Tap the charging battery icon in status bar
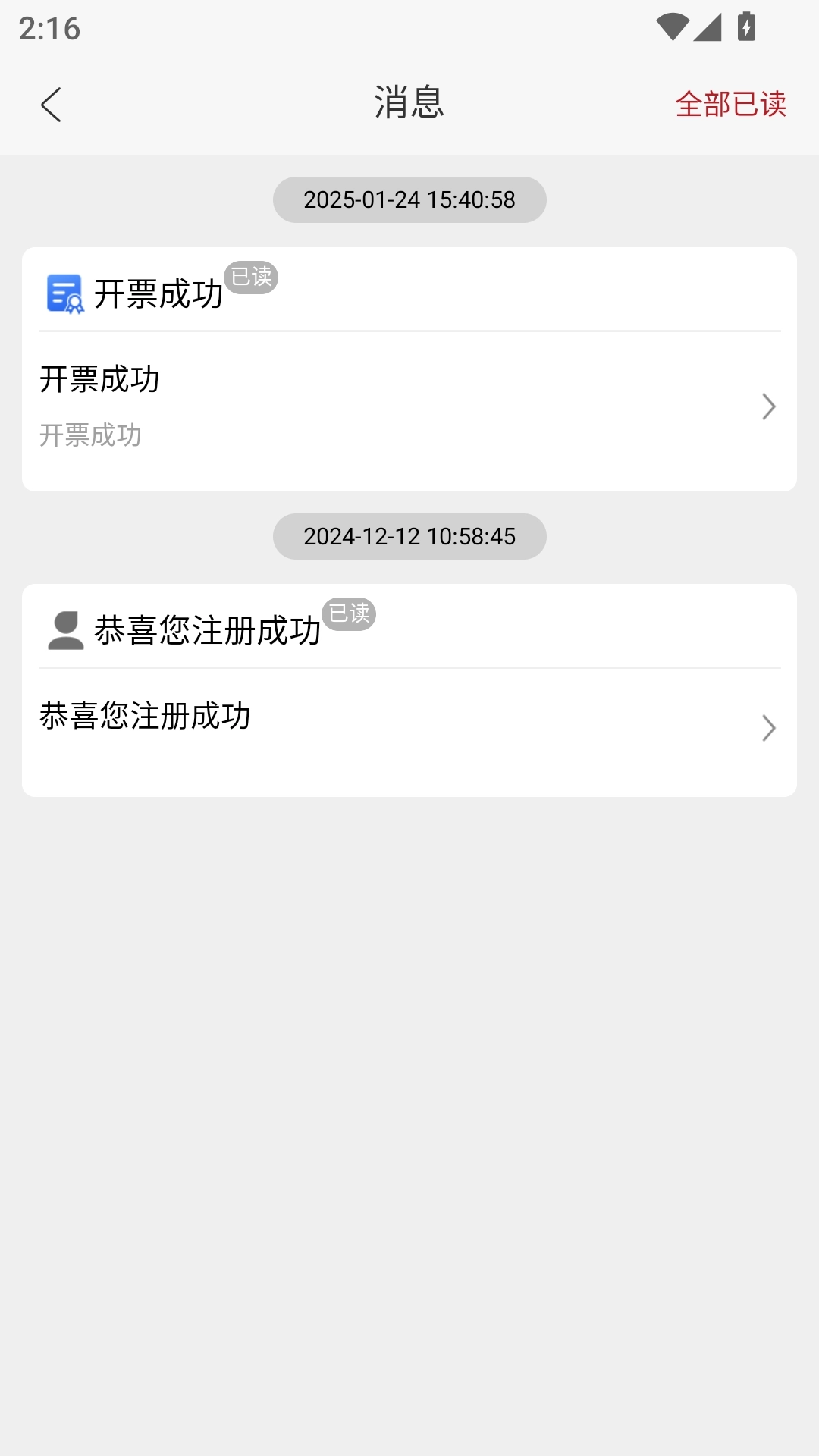 (745, 25)
